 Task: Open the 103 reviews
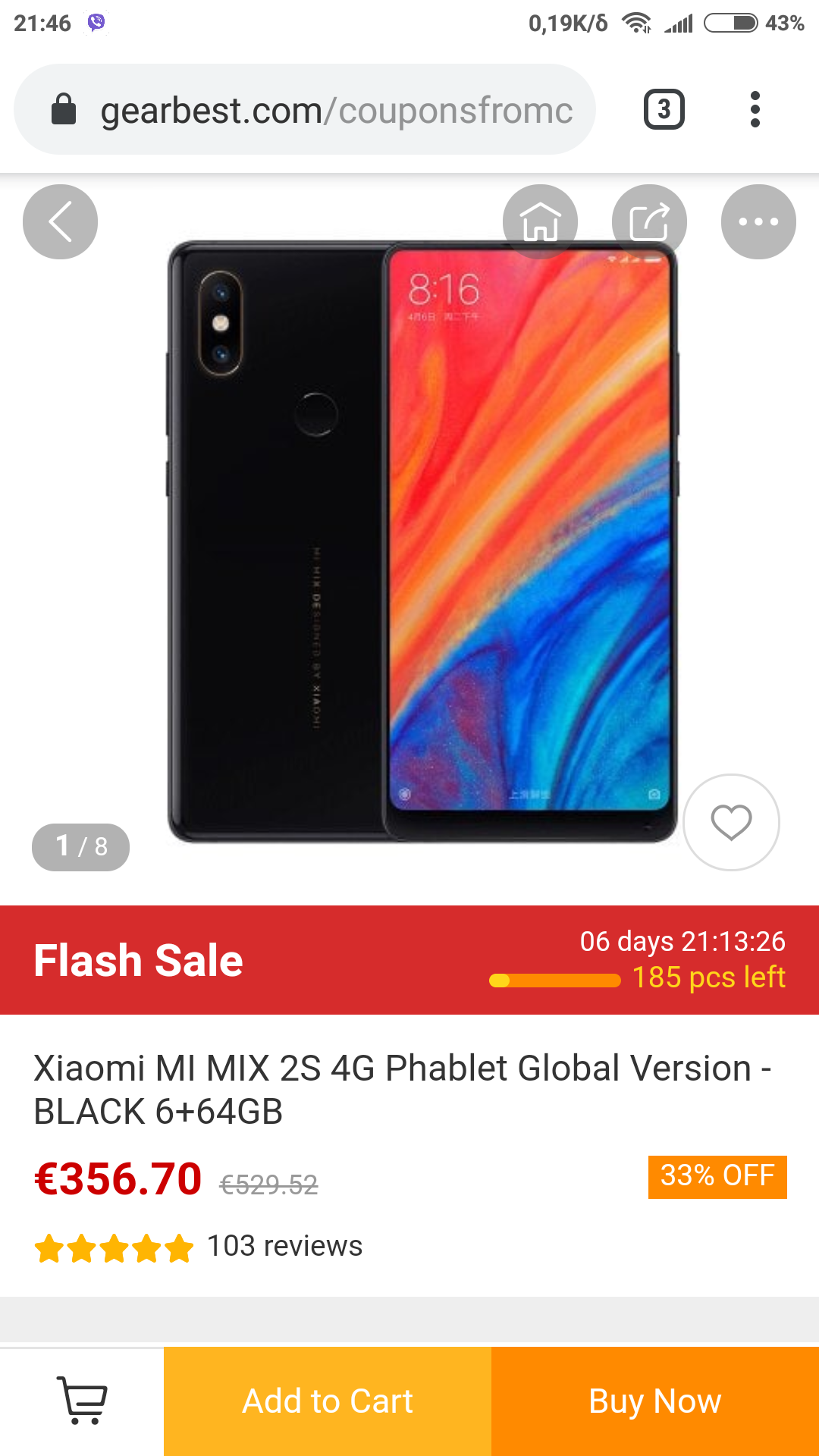click(284, 1246)
